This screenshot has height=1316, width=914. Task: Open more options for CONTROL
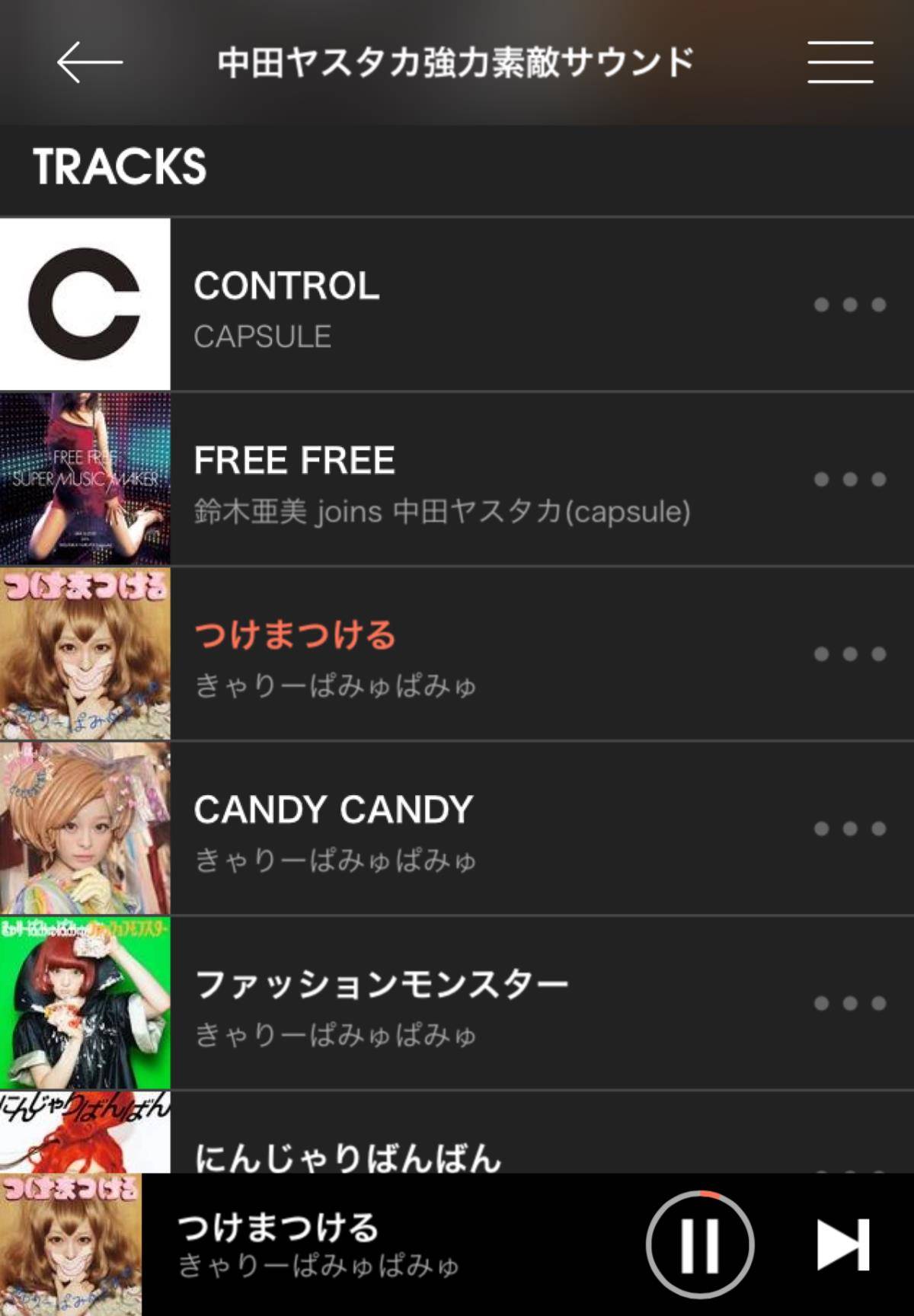[849, 305]
